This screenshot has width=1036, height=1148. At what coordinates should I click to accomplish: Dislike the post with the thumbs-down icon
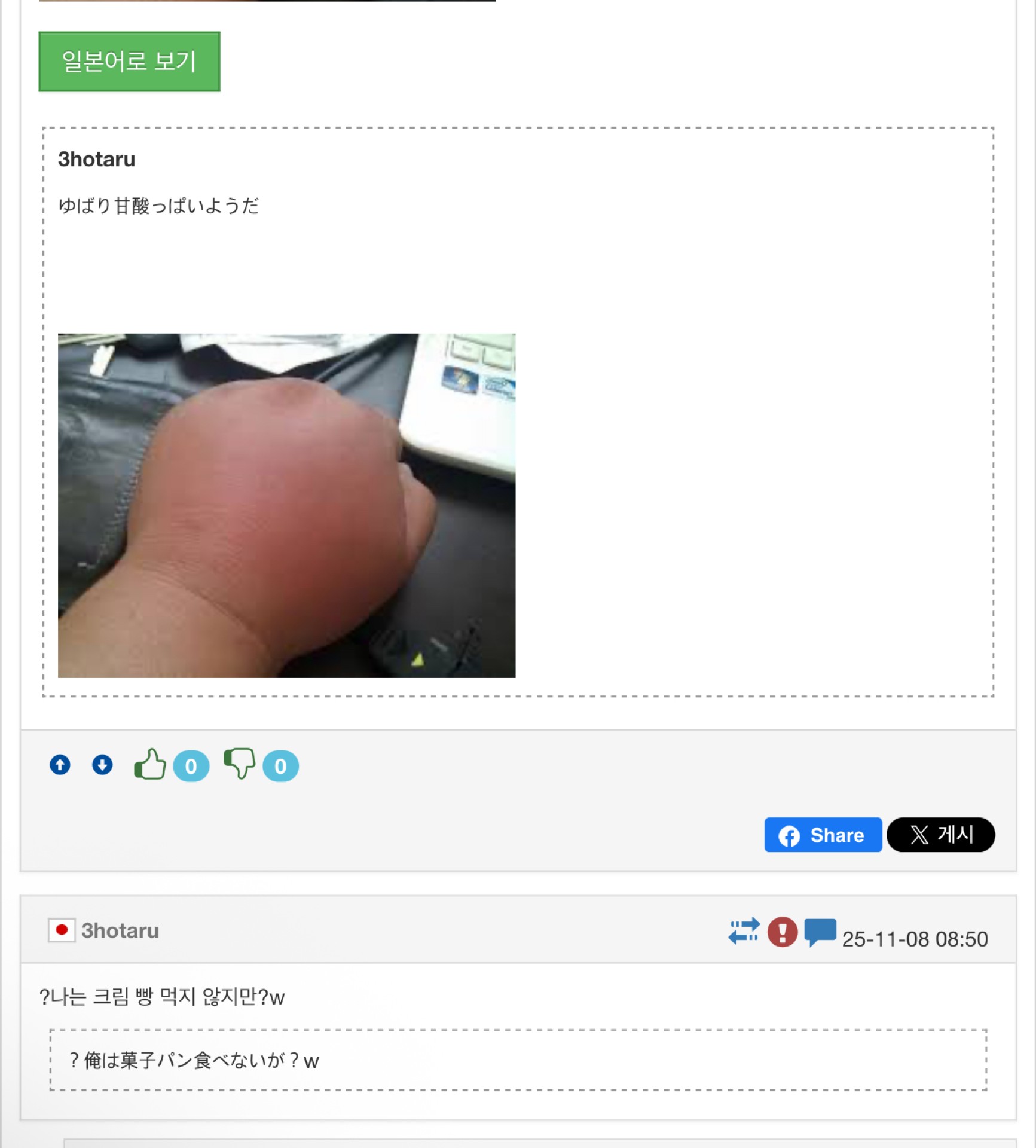click(239, 764)
